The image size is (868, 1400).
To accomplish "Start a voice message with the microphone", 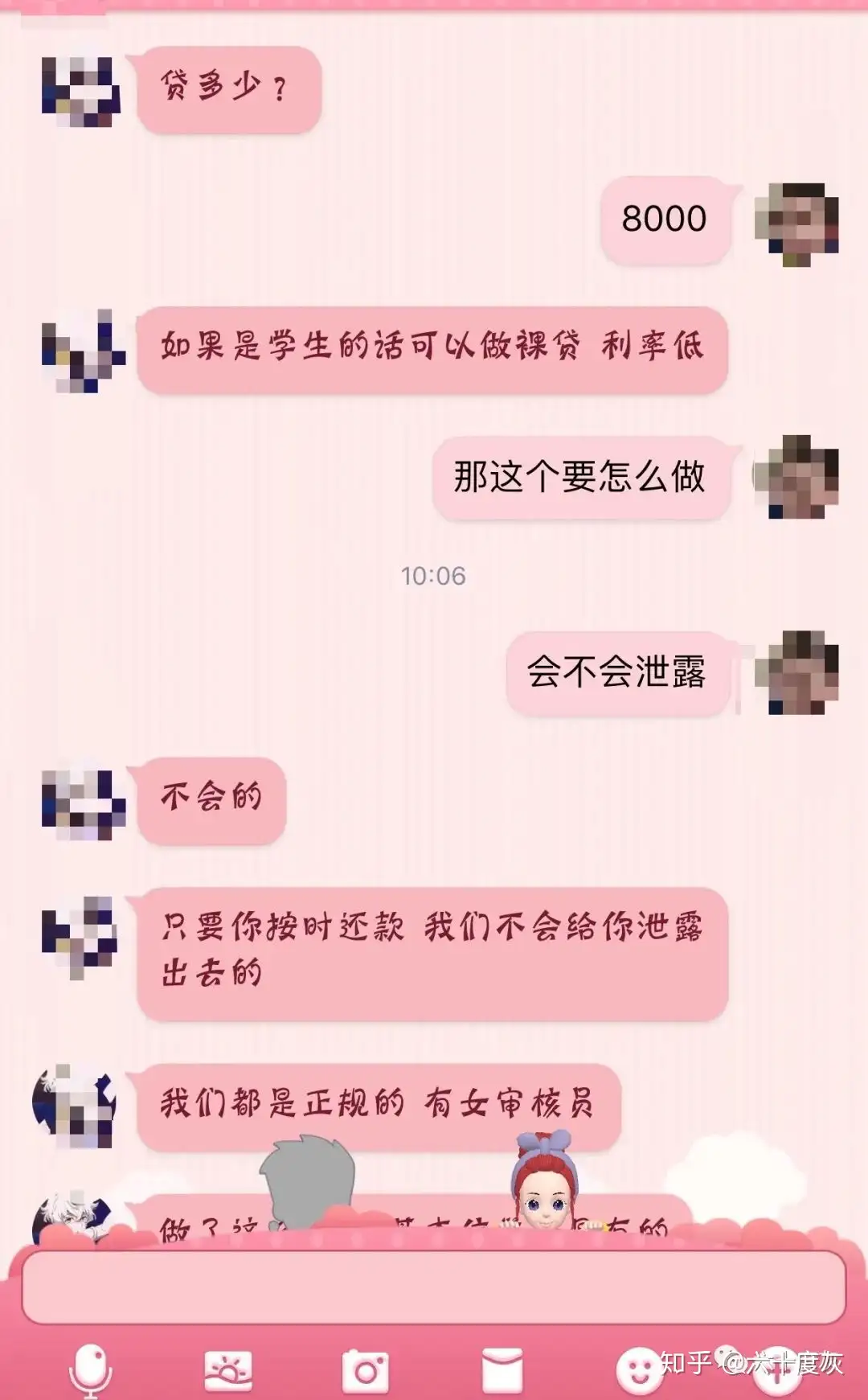I will [x=91, y=1370].
